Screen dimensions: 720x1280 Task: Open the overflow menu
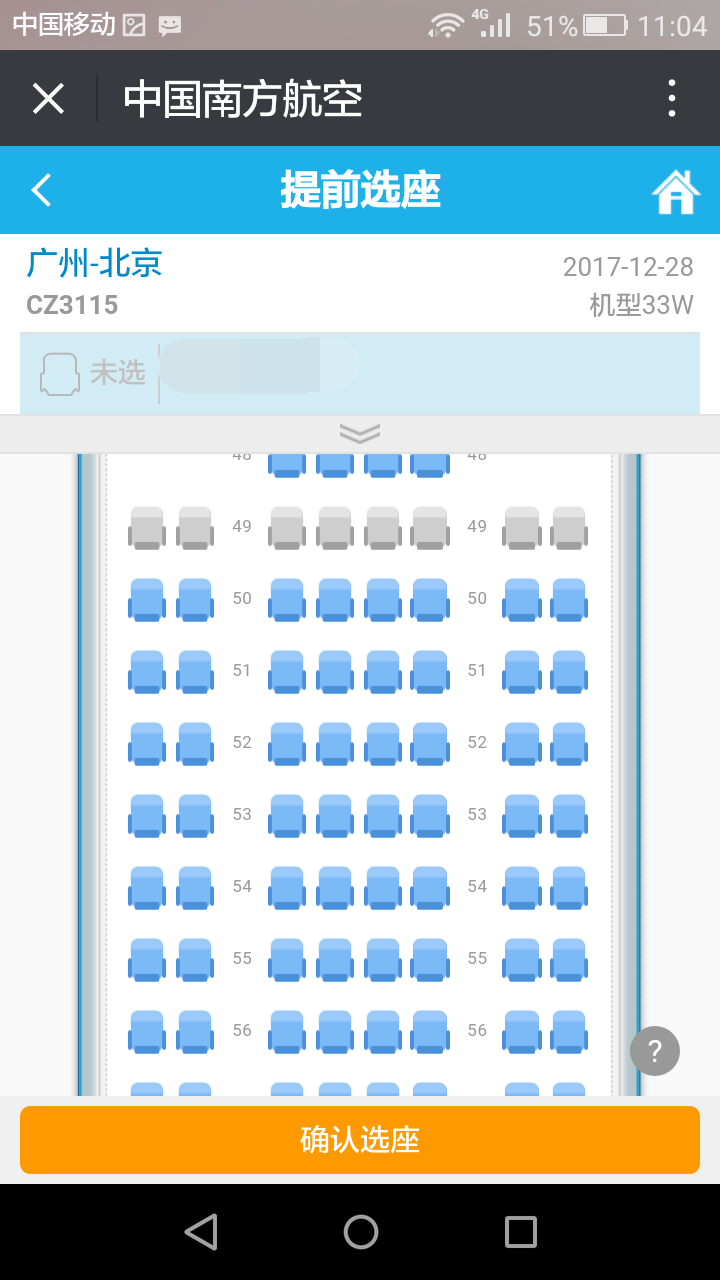tap(672, 98)
